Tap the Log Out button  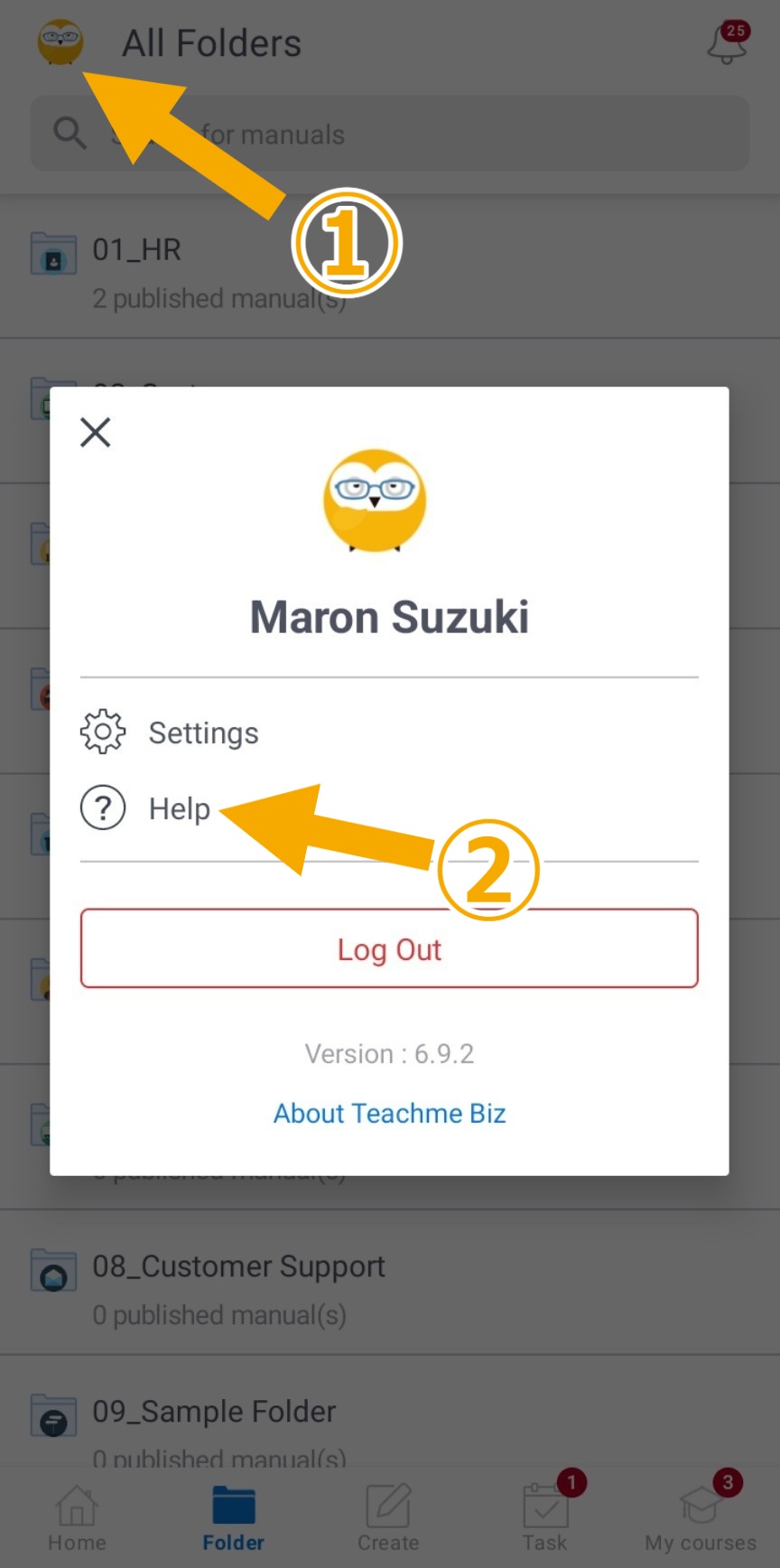pyautogui.click(x=389, y=948)
